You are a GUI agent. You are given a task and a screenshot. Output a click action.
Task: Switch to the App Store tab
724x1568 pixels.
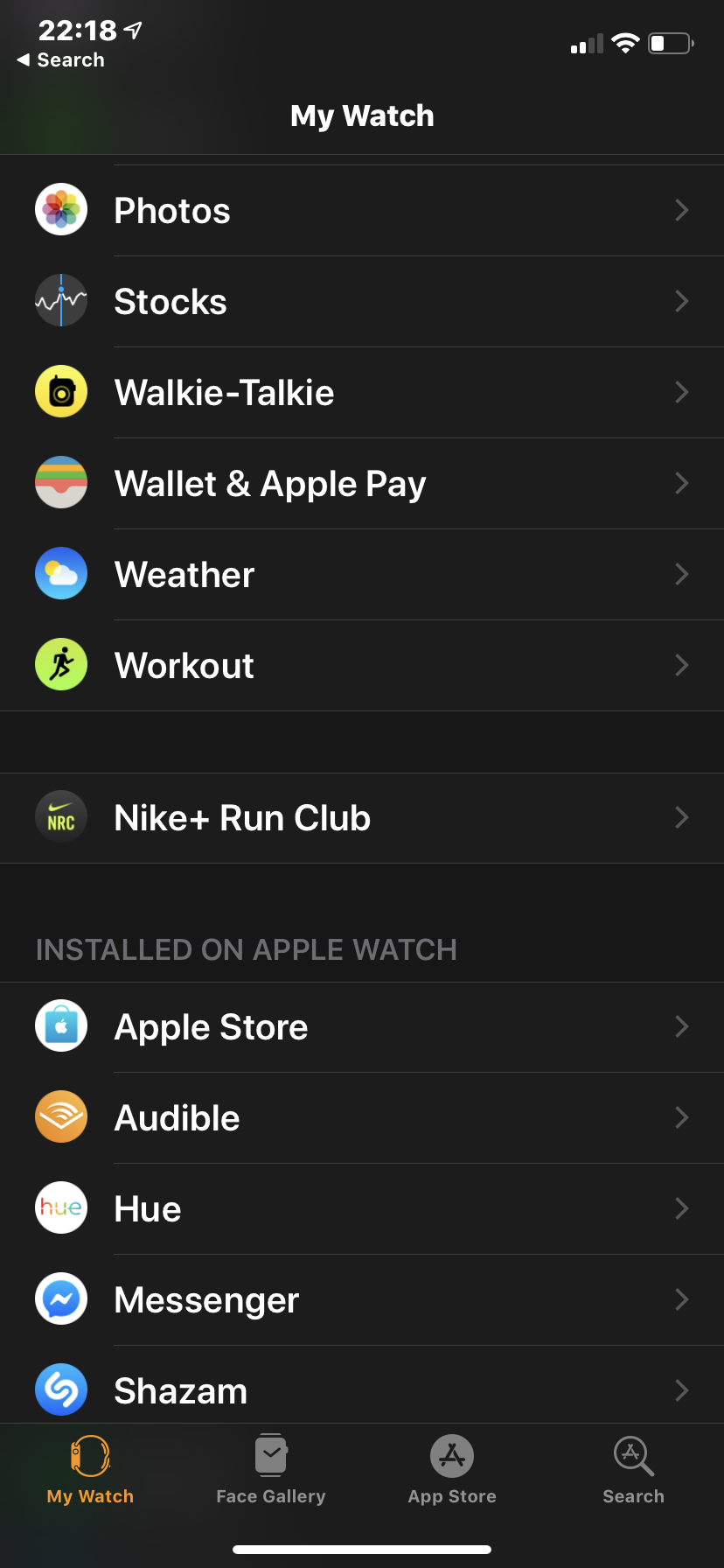click(x=452, y=1470)
